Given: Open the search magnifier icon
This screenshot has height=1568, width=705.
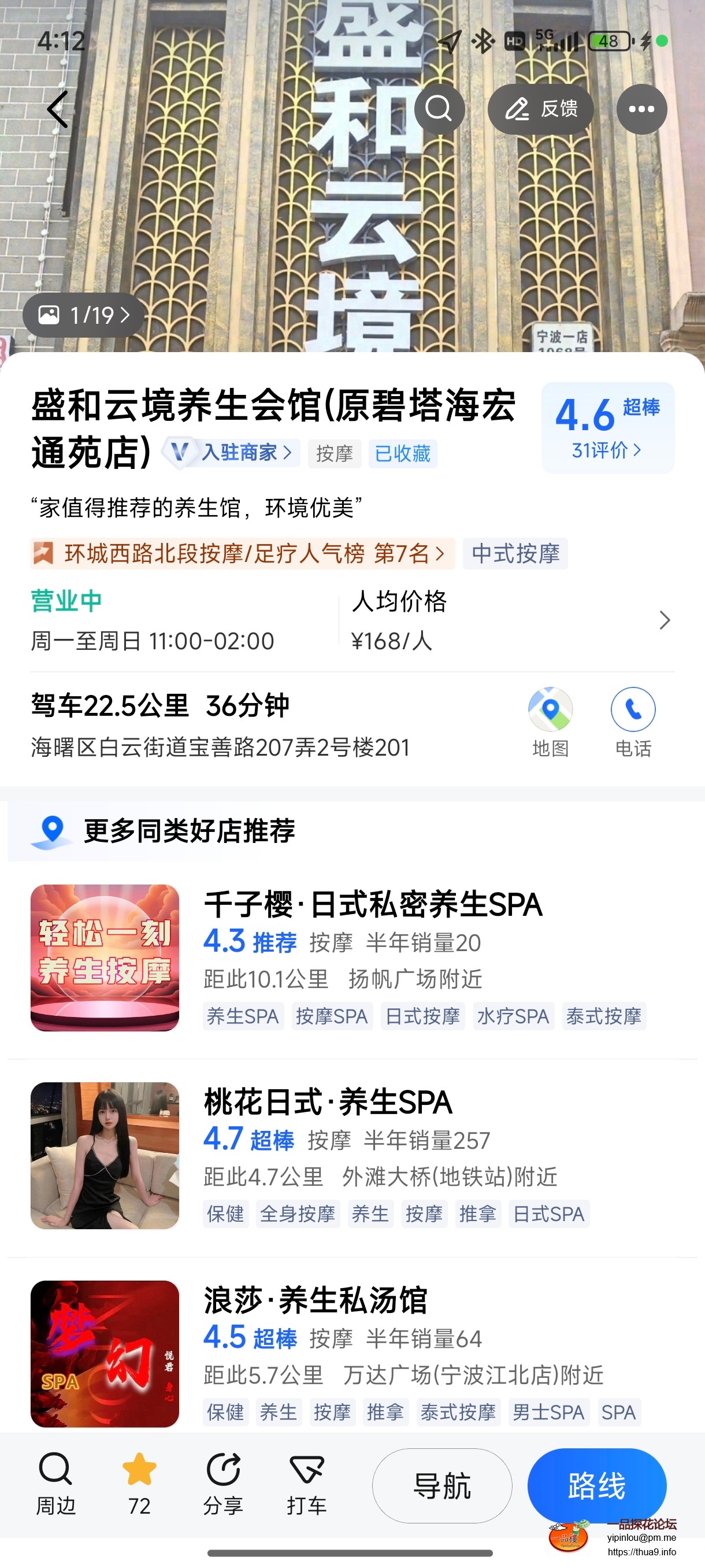Looking at the screenshot, I should (439, 110).
